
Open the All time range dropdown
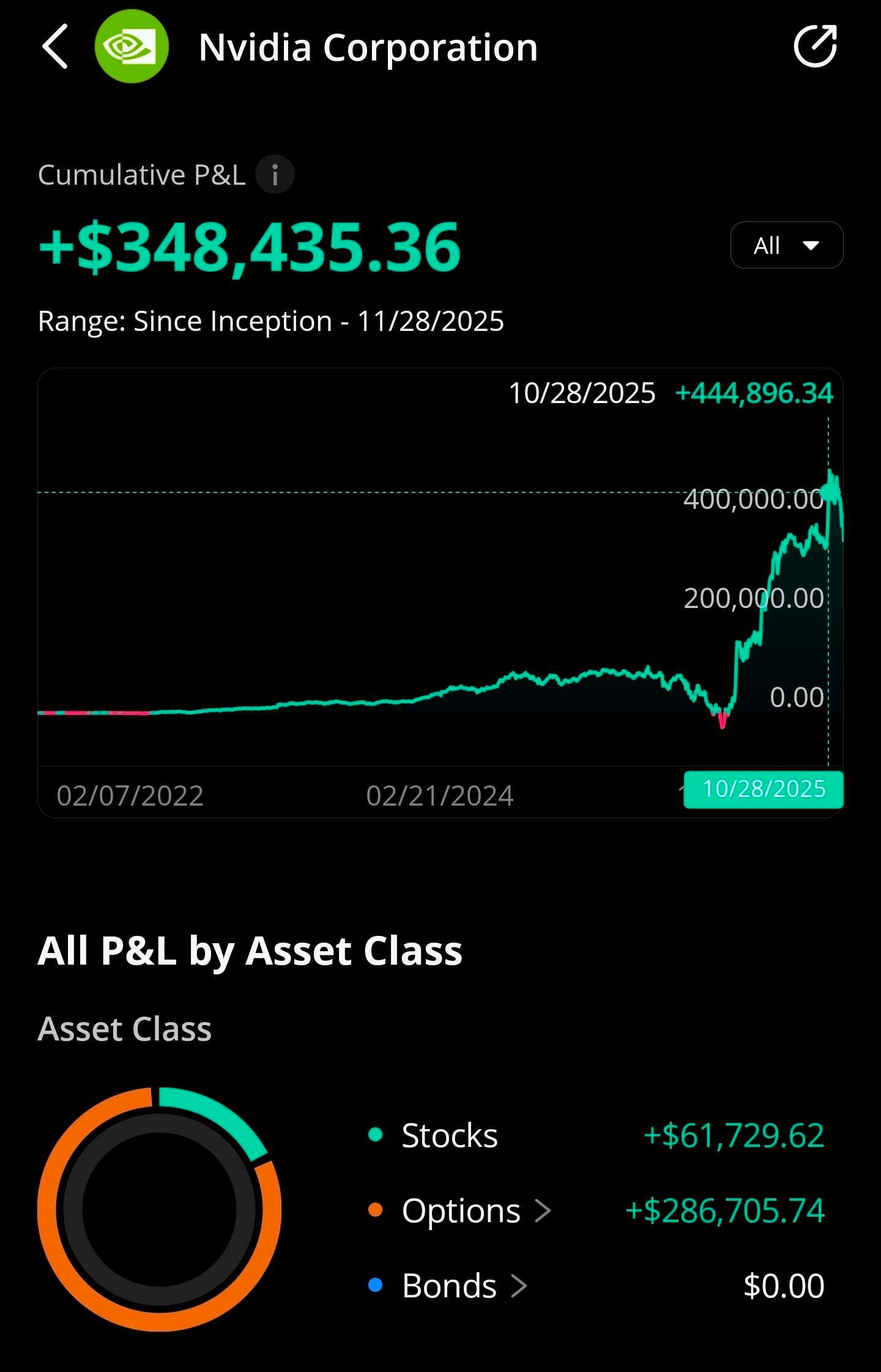[786, 245]
